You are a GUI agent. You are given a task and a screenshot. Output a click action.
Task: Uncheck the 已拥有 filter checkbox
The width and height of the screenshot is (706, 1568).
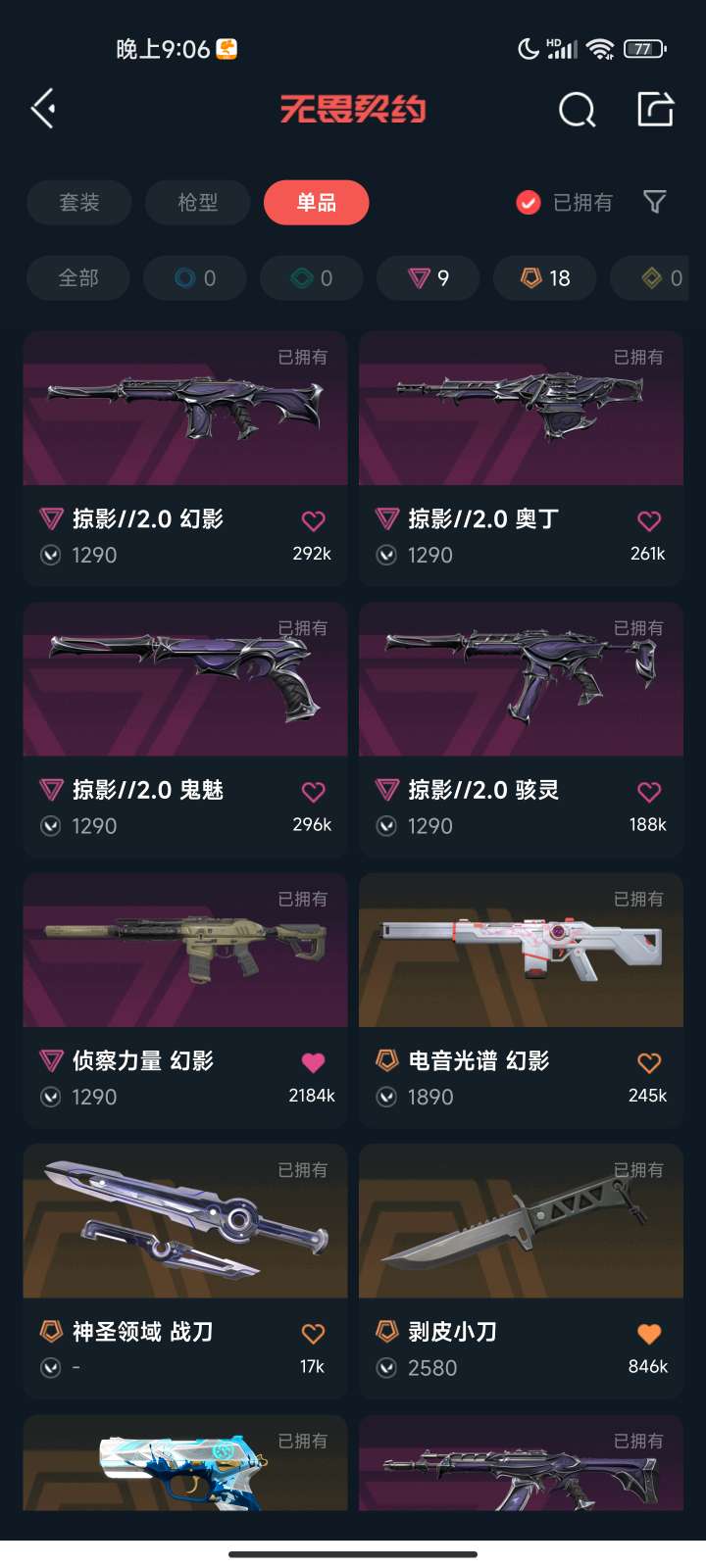pyautogui.click(x=529, y=203)
